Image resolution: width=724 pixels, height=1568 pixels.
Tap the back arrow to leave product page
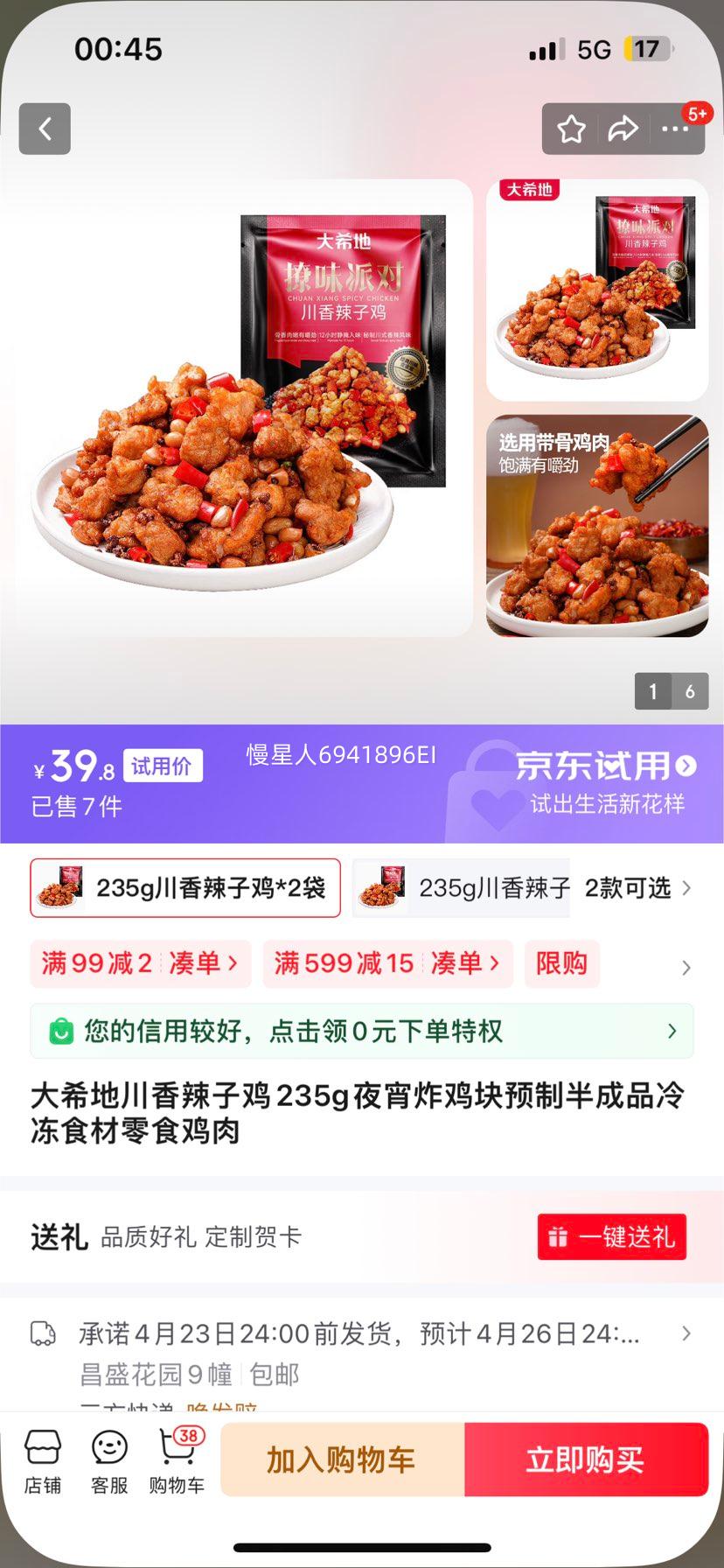pyautogui.click(x=44, y=129)
